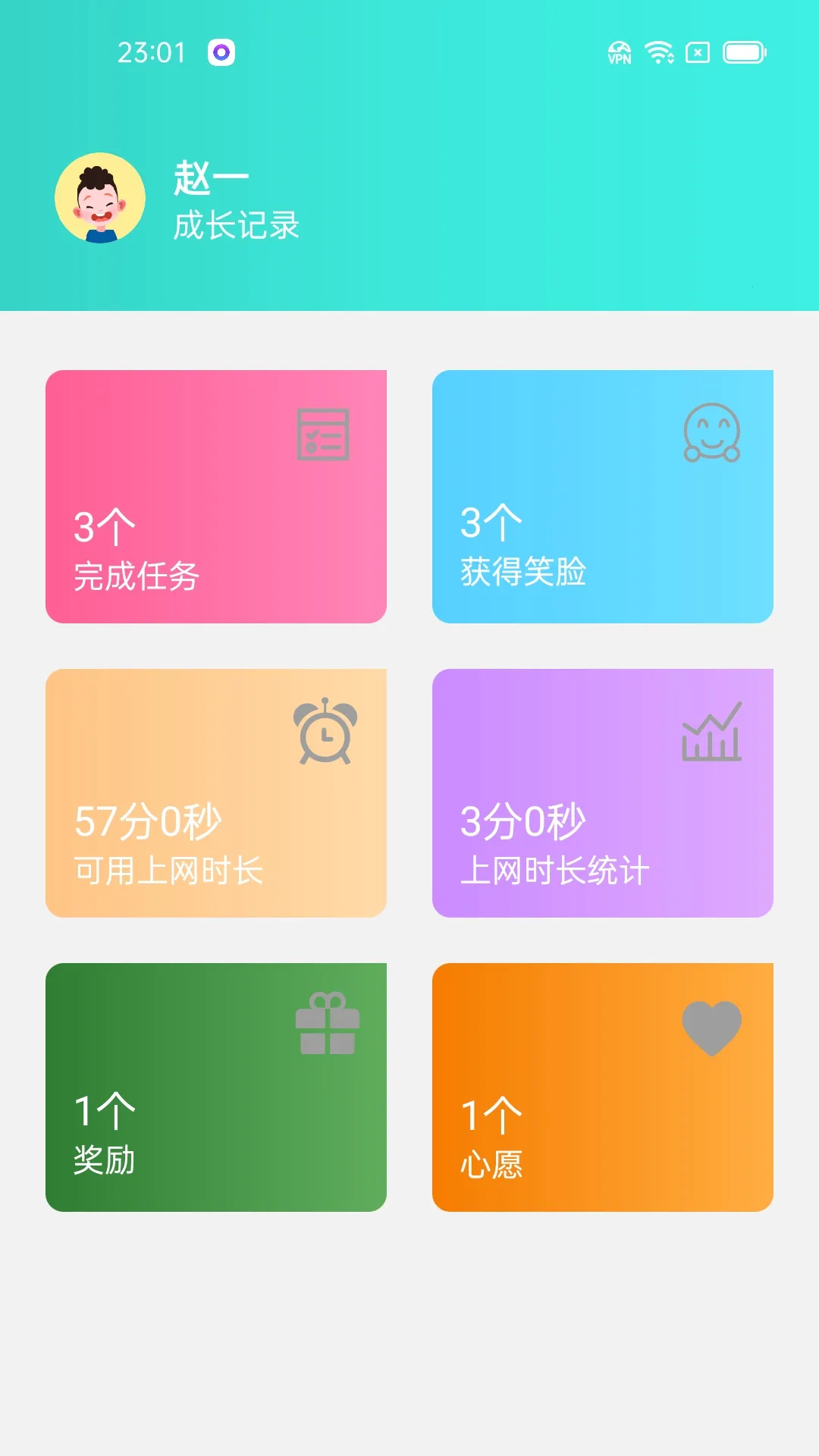
Task: View the 可用上网时长 card details
Action: point(217,793)
